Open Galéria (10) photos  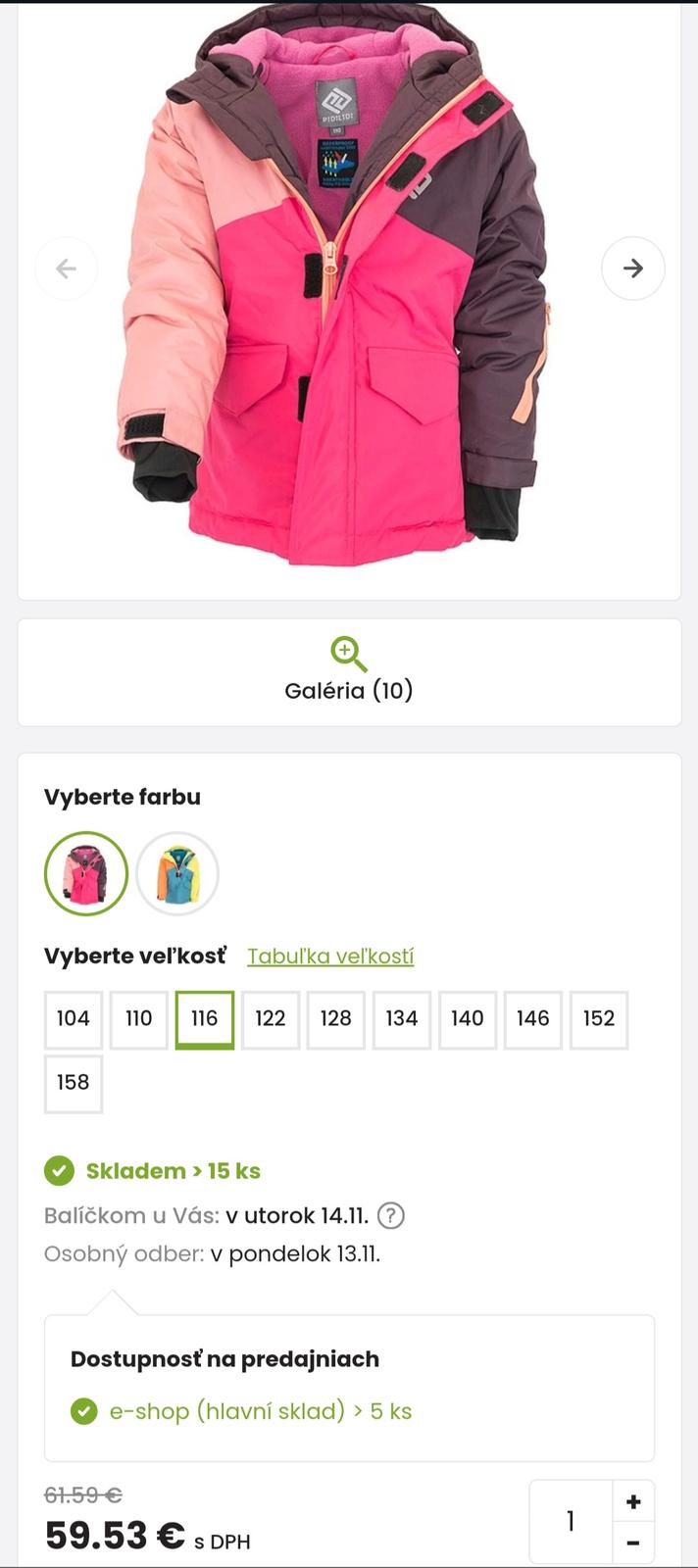(x=349, y=671)
